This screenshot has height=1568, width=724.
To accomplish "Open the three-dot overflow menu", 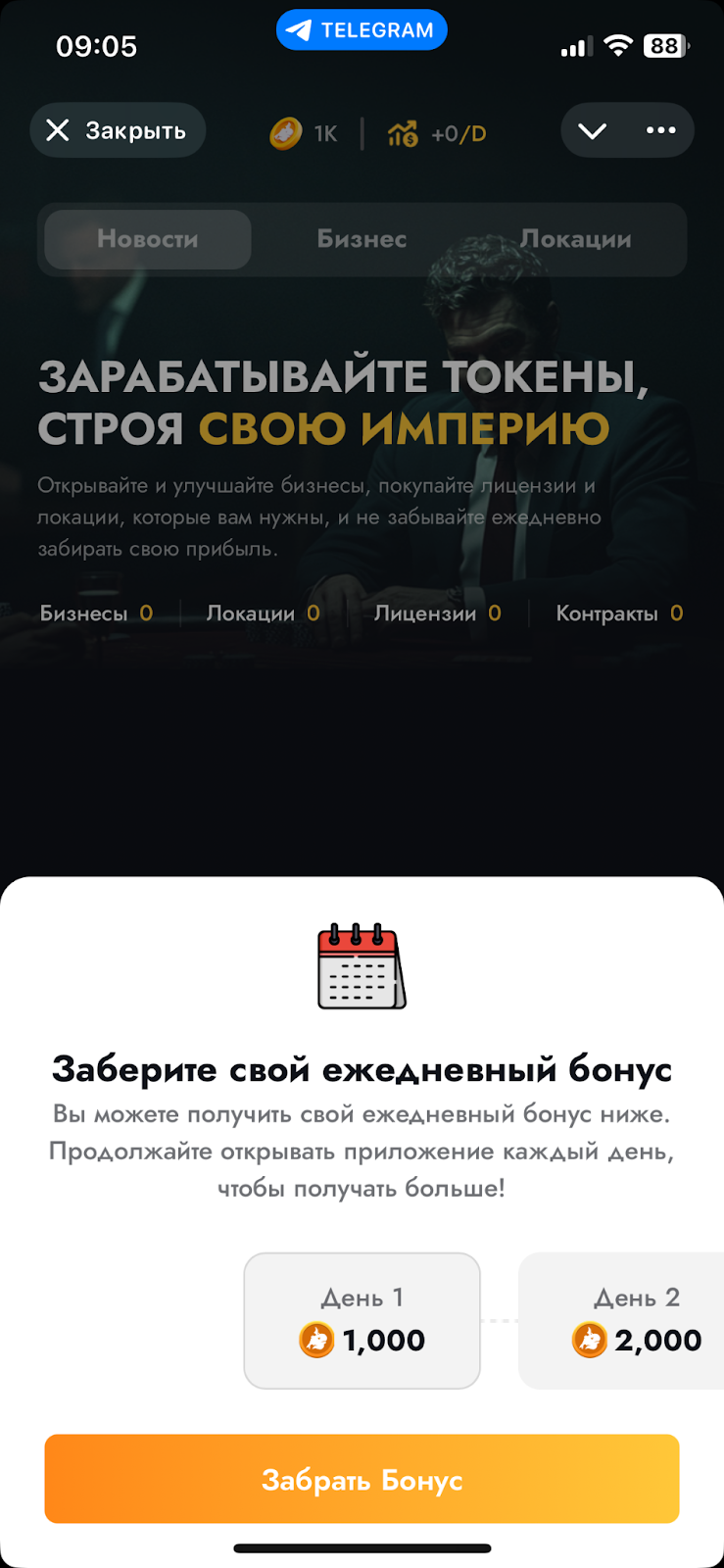I will click(x=661, y=130).
